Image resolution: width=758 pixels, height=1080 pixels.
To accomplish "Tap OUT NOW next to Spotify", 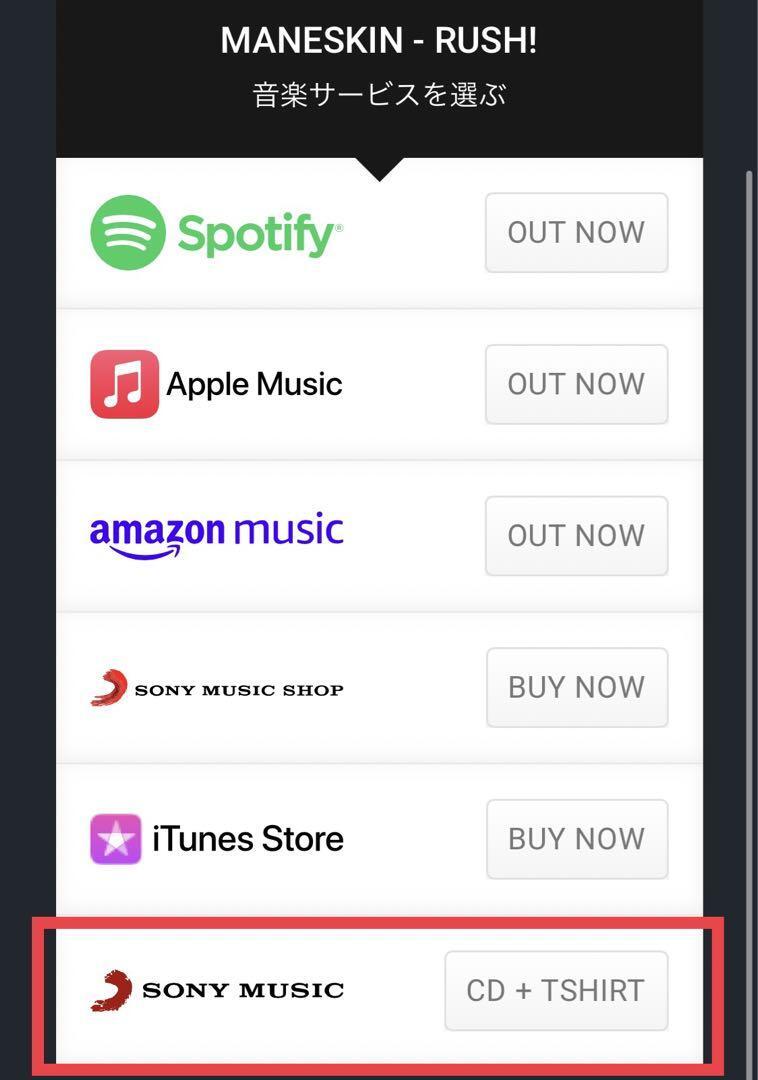I will pyautogui.click(x=576, y=233).
